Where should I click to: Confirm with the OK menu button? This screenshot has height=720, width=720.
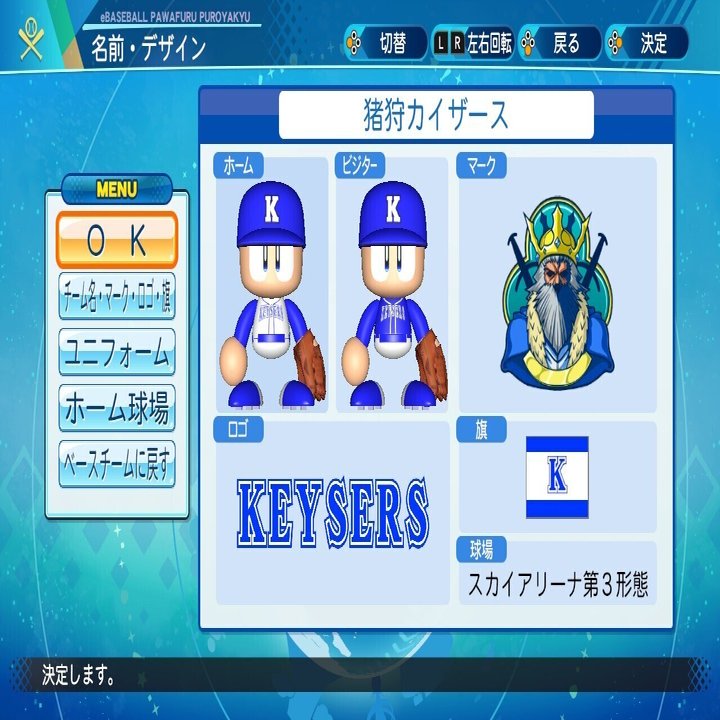(x=117, y=240)
